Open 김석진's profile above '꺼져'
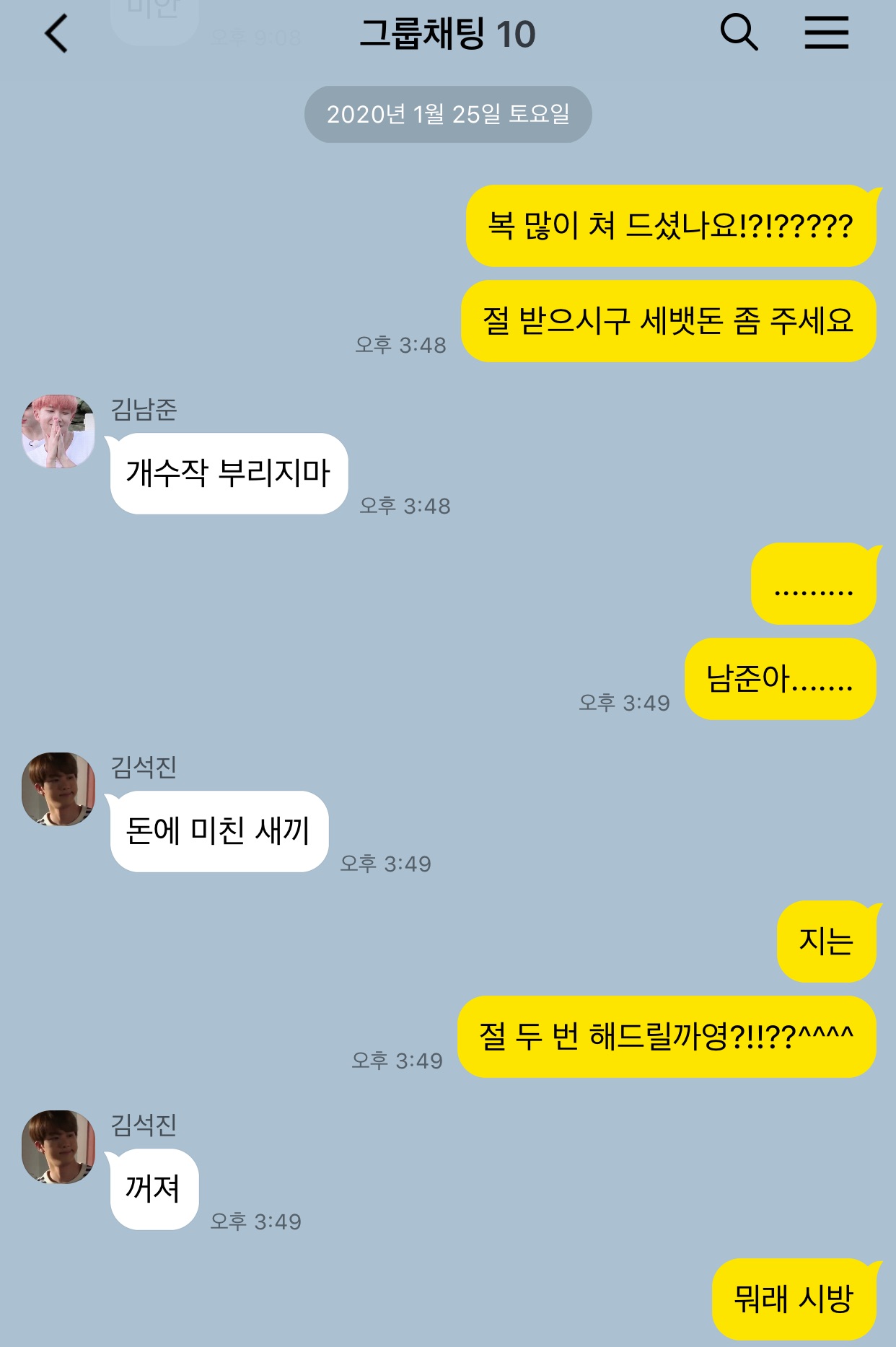Image resolution: width=896 pixels, height=1347 pixels. coord(58,1146)
